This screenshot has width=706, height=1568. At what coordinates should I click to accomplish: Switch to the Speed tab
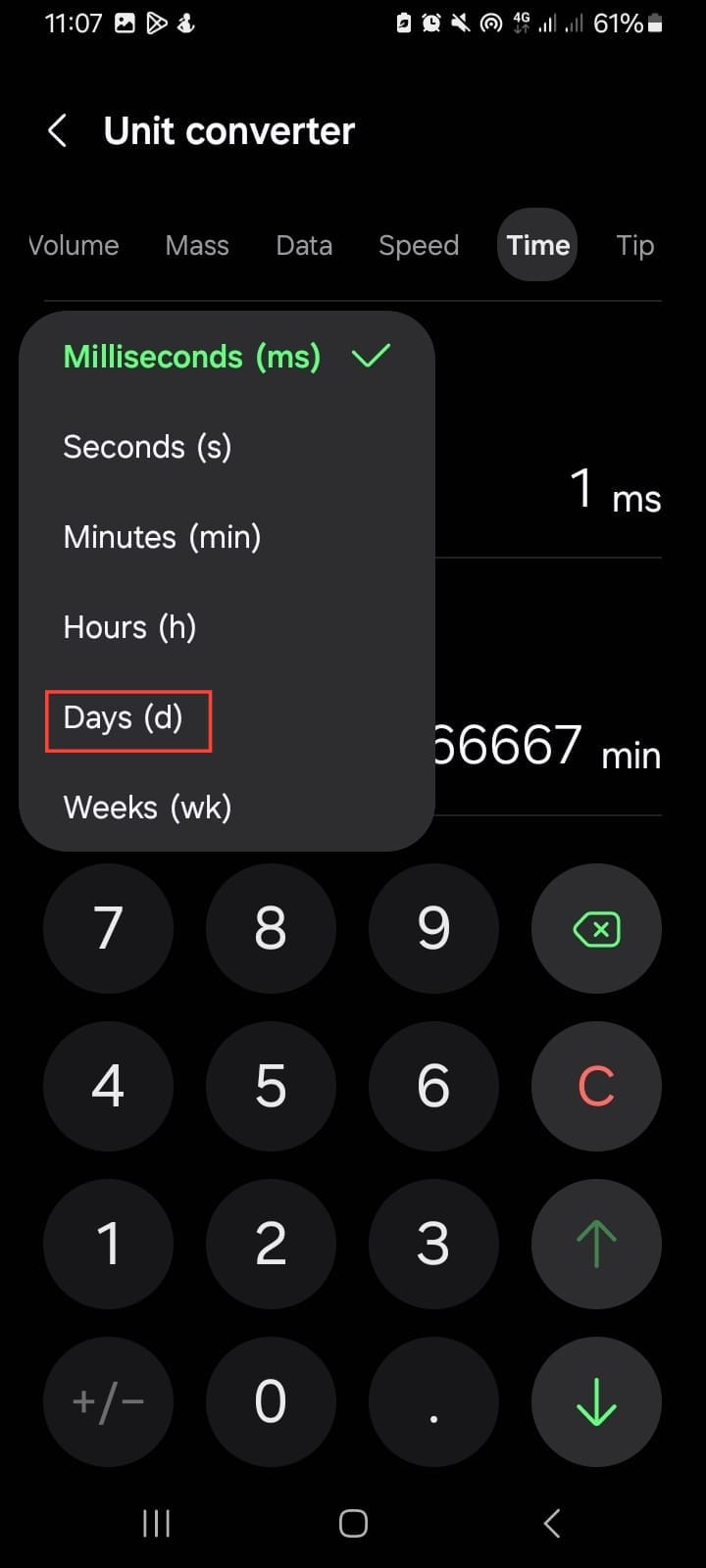point(419,245)
